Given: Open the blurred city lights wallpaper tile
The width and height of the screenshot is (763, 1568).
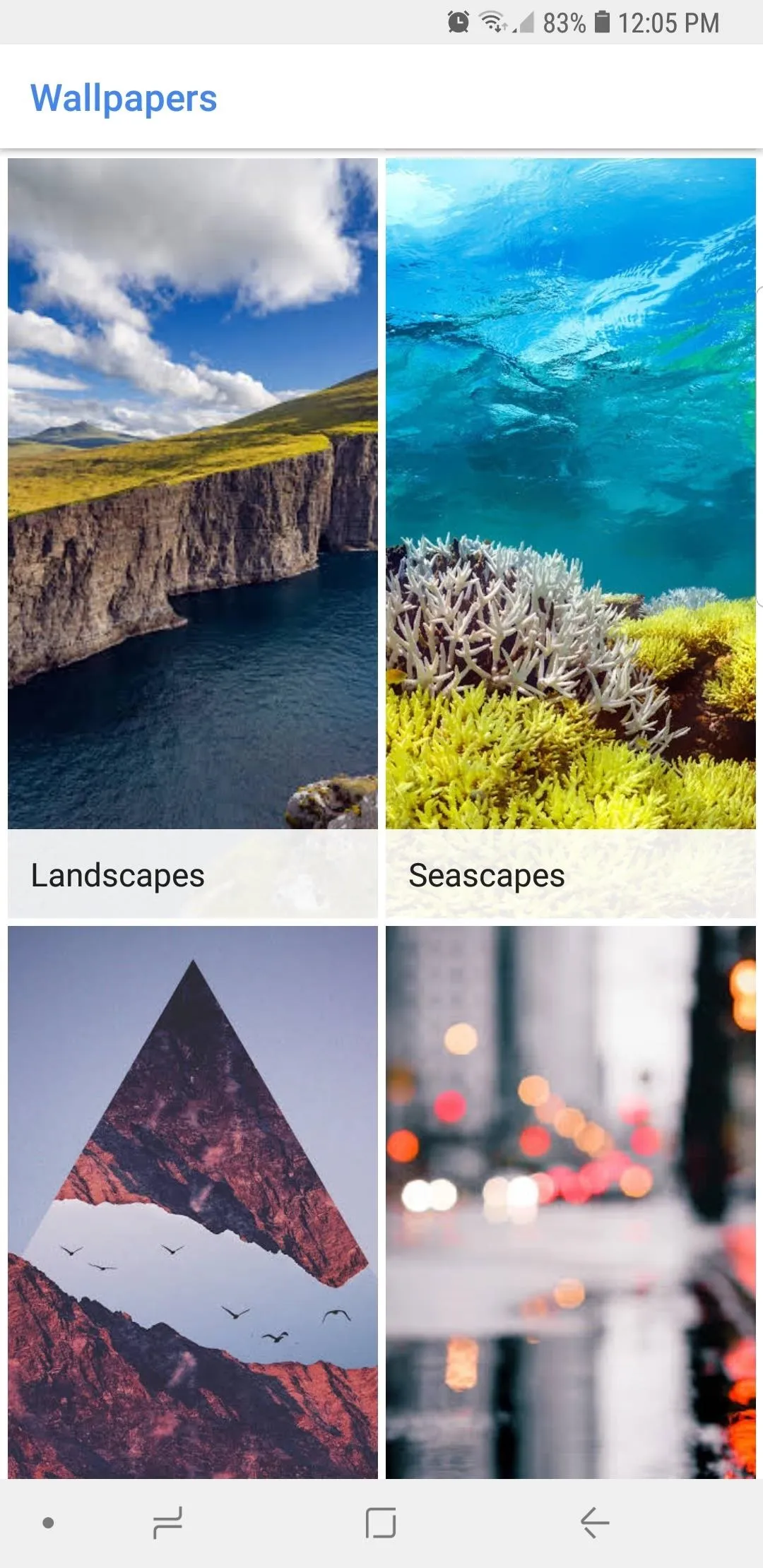Looking at the screenshot, I should [571, 1202].
